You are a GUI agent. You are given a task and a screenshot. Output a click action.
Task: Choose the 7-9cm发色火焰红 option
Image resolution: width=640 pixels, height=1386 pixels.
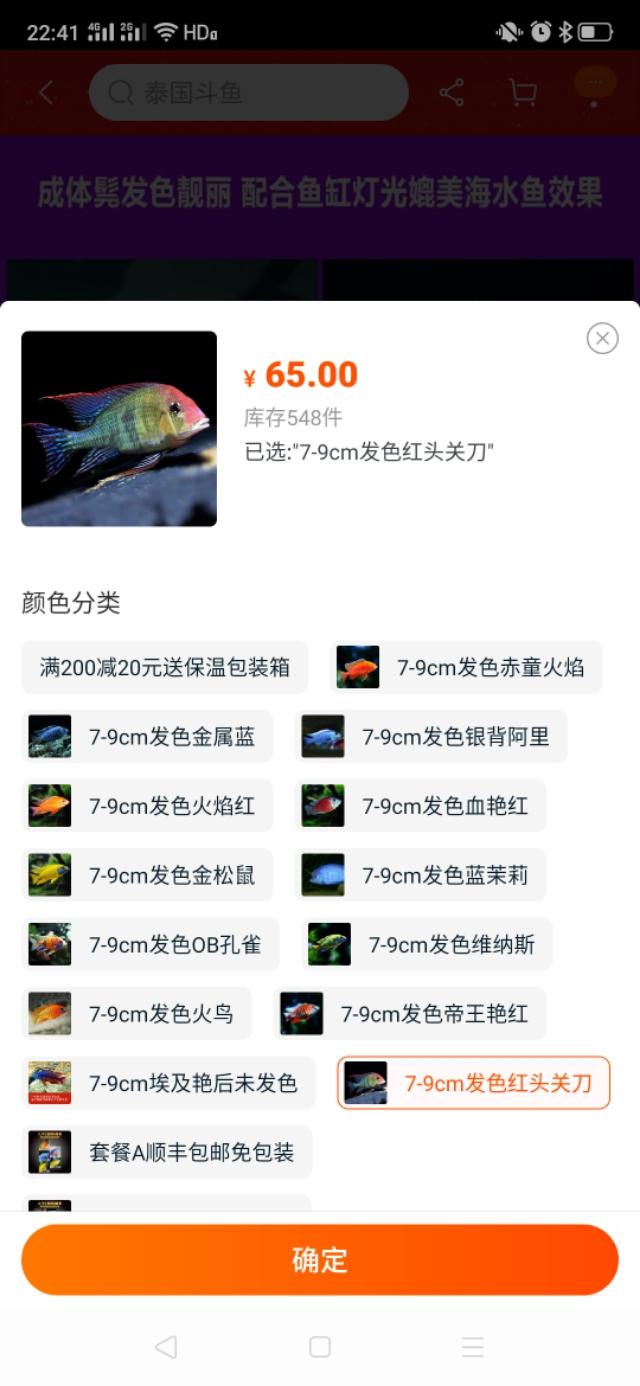click(147, 806)
